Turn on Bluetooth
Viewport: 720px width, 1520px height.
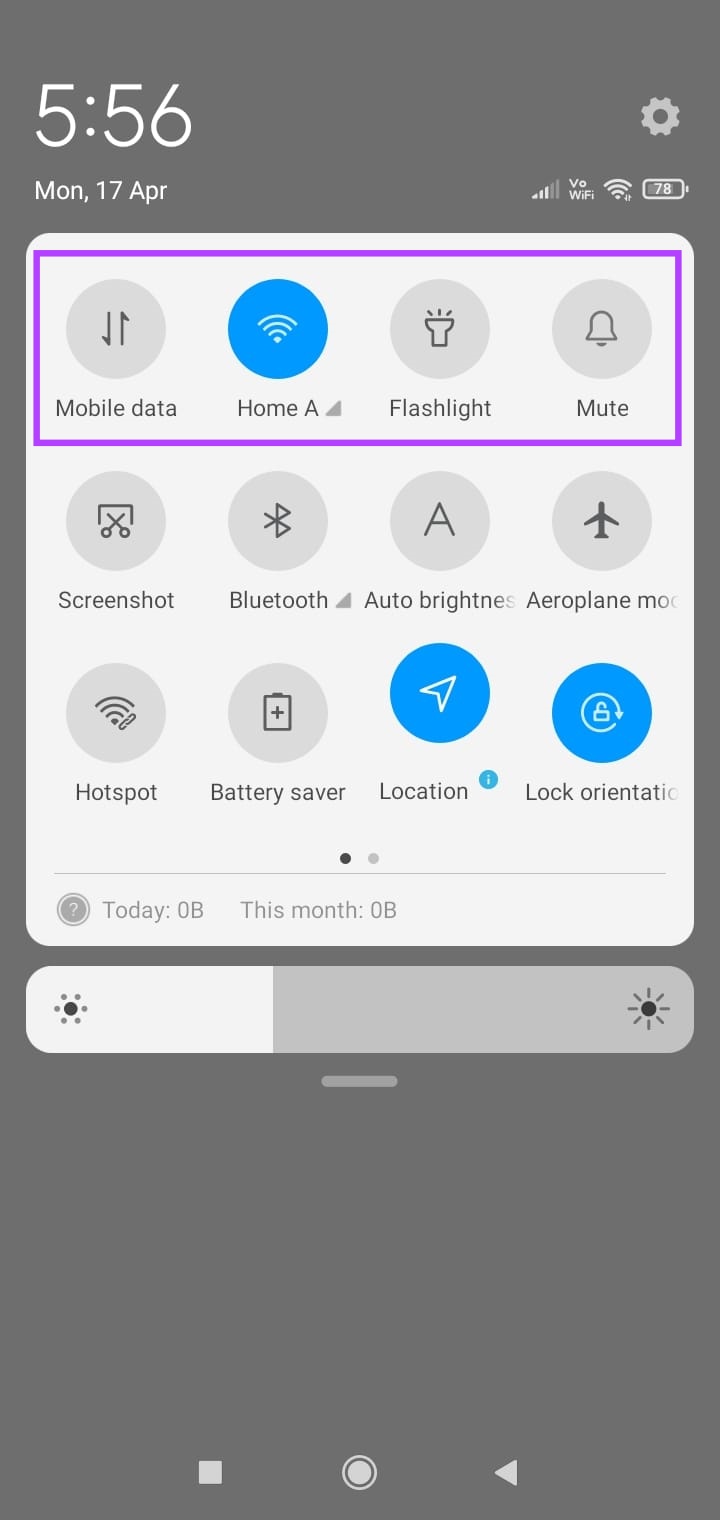278,521
